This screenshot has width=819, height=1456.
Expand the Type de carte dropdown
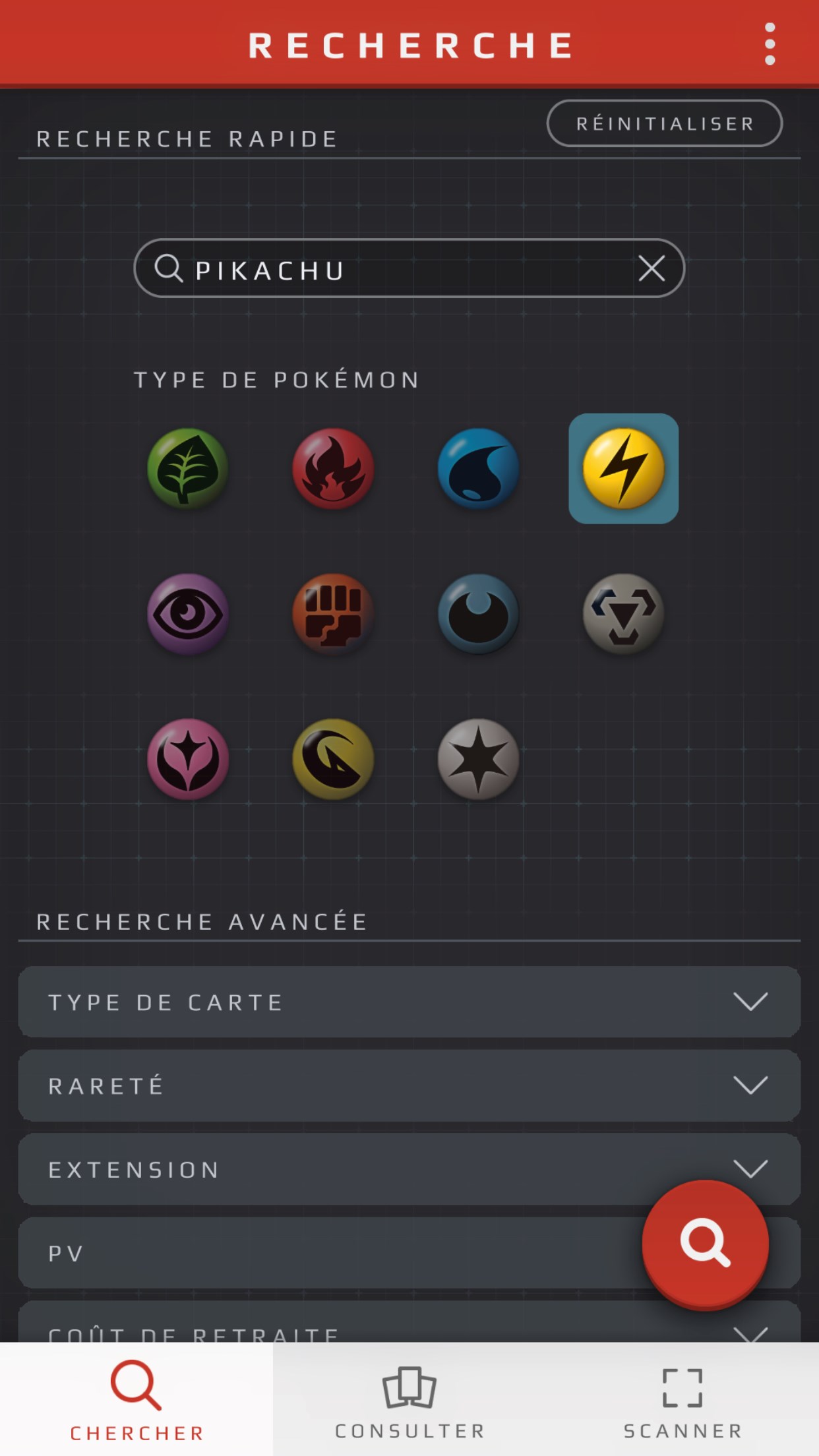(409, 1002)
